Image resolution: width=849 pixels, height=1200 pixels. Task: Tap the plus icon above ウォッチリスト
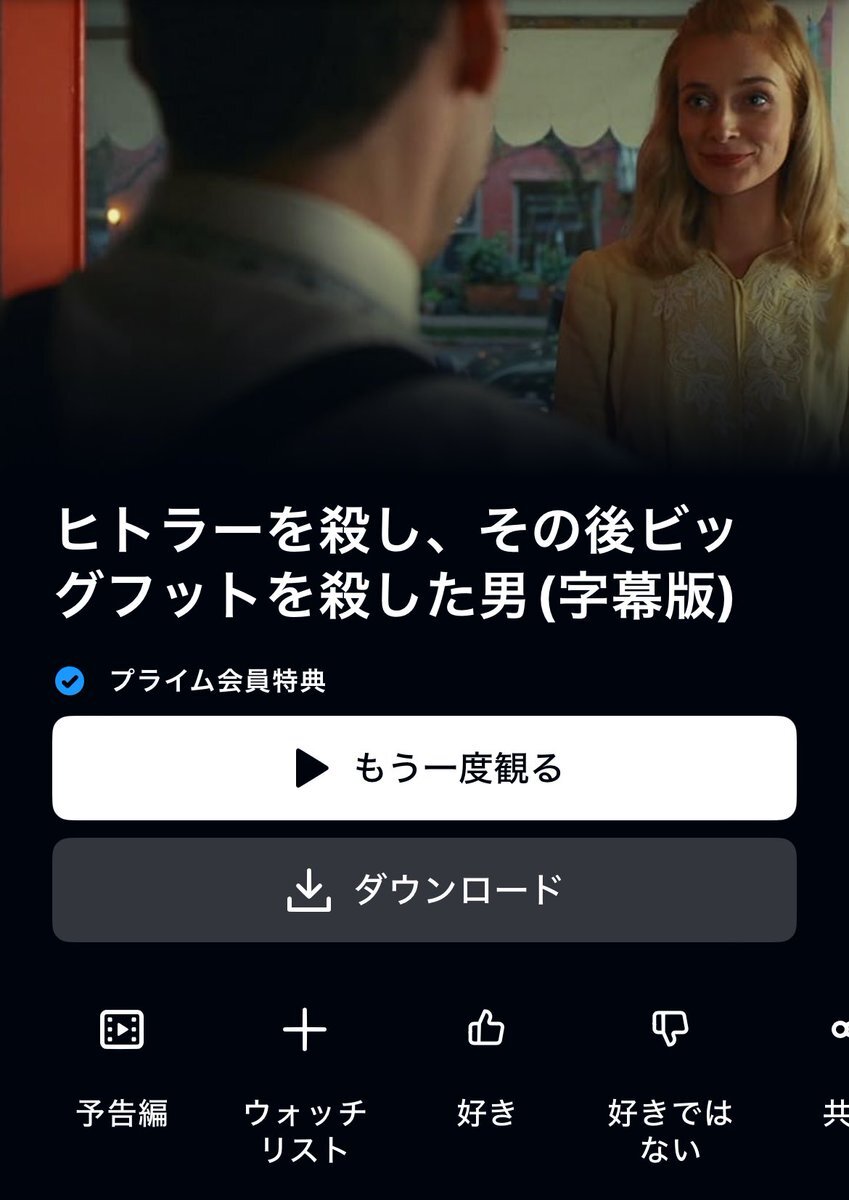point(304,1029)
